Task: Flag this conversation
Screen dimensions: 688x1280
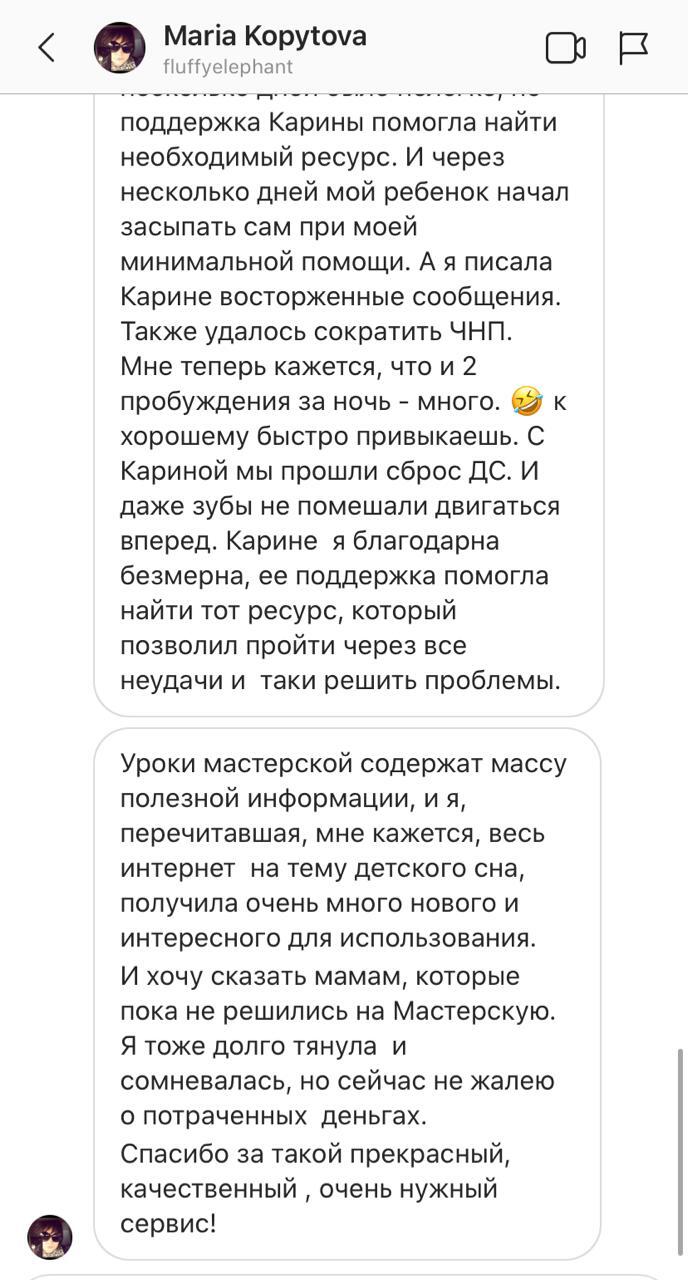Action: [x=633, y=47]
